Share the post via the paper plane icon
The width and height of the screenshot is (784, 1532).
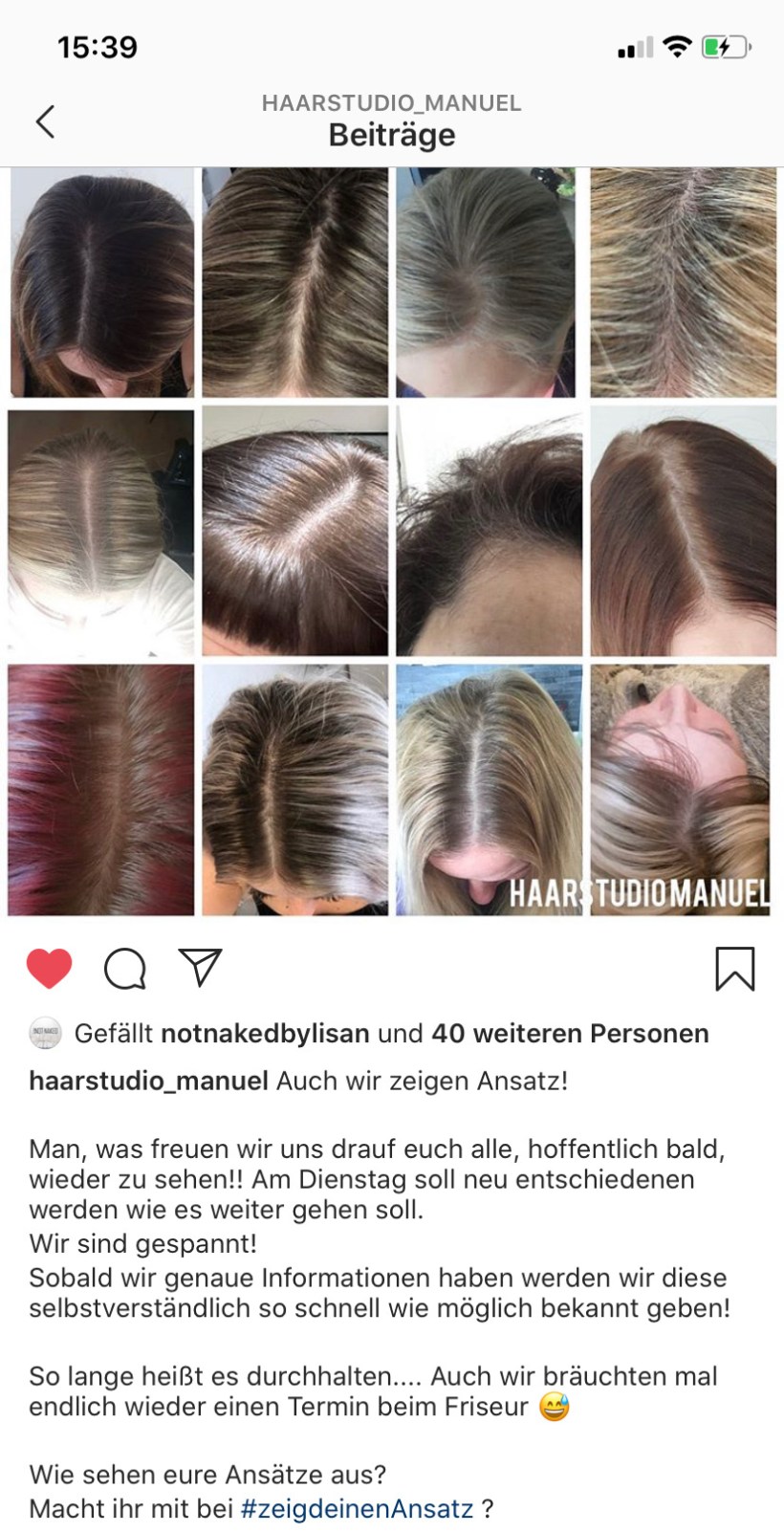point(200,967)
